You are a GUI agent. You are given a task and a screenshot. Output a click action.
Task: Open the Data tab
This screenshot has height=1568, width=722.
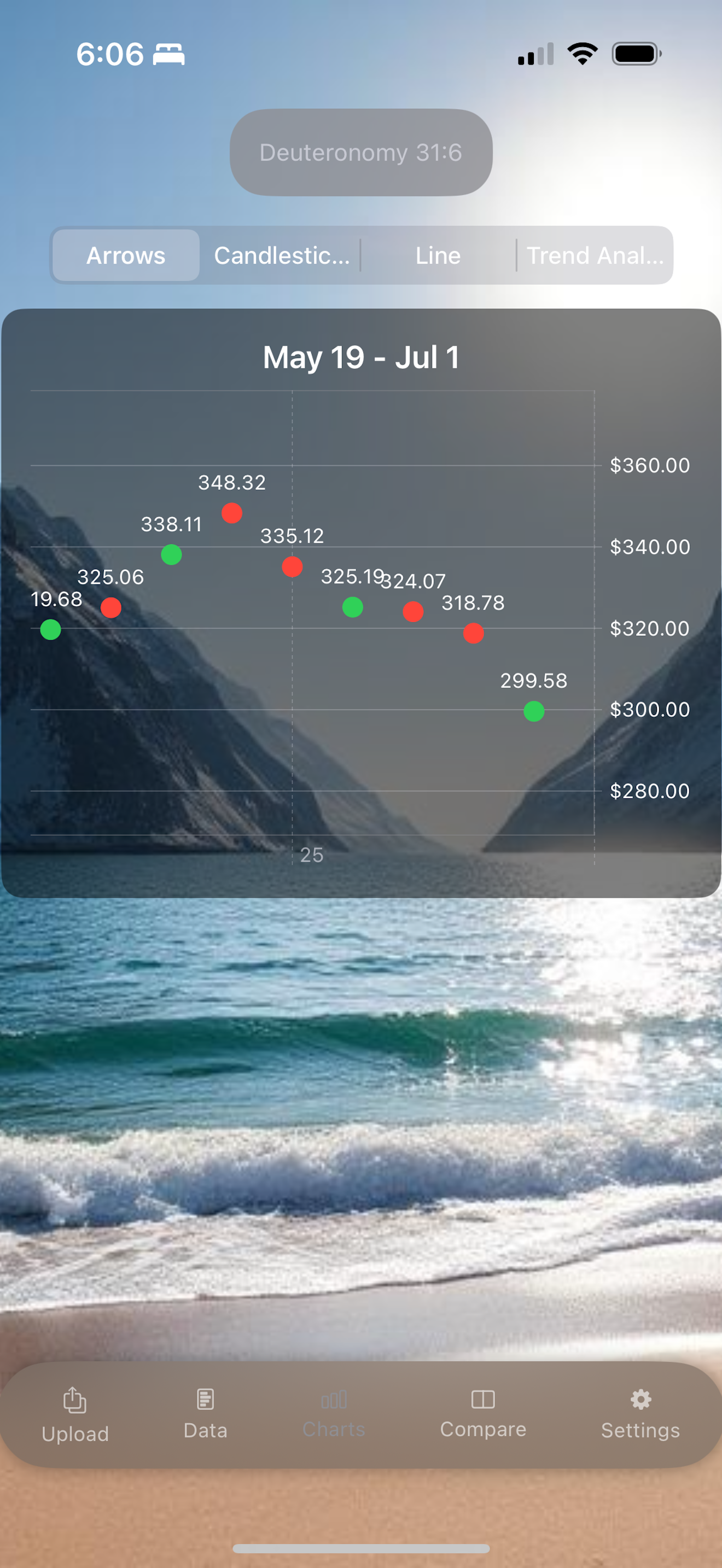206,1414
